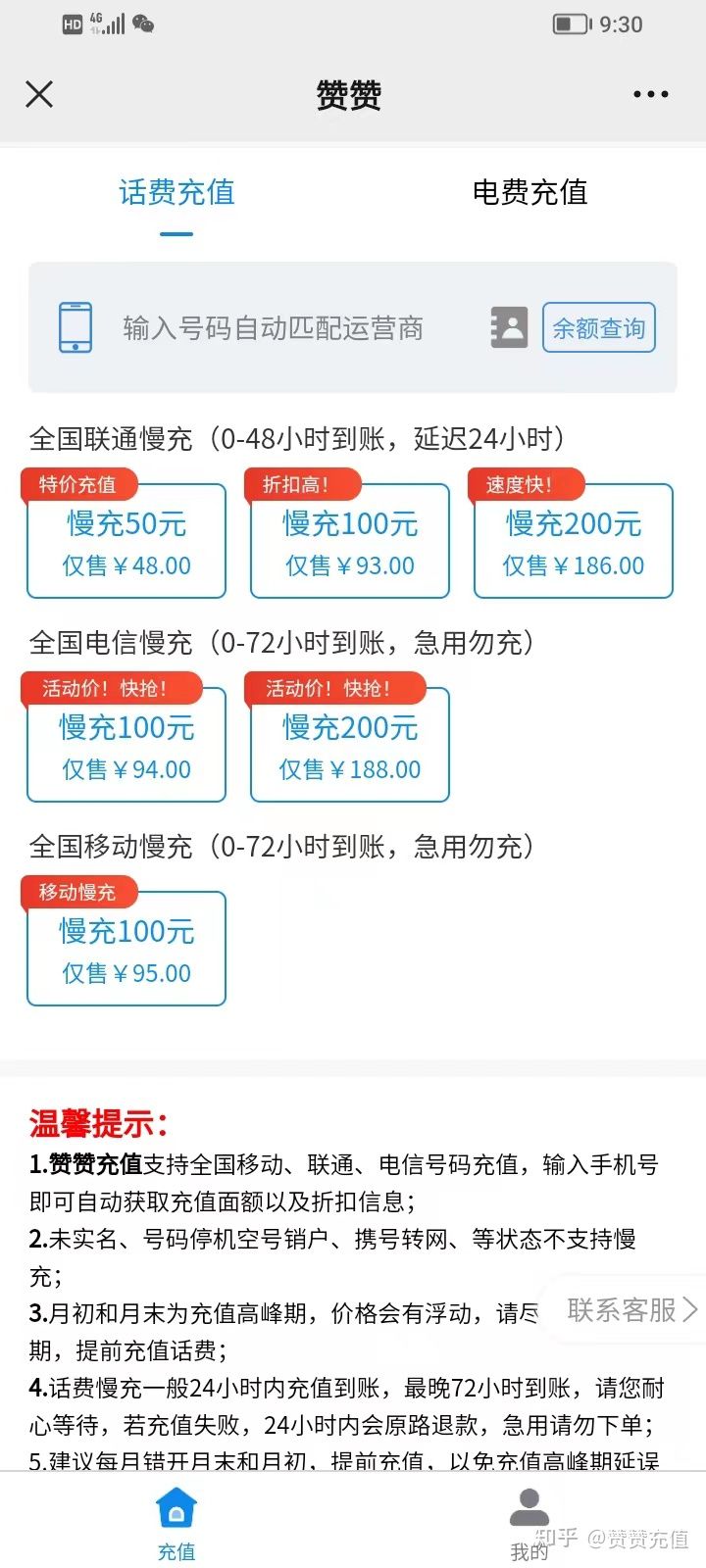Choose 联通 慢充100元 for ¥93.00
This screenshot has height=1568, width=706.
(350, 541)
